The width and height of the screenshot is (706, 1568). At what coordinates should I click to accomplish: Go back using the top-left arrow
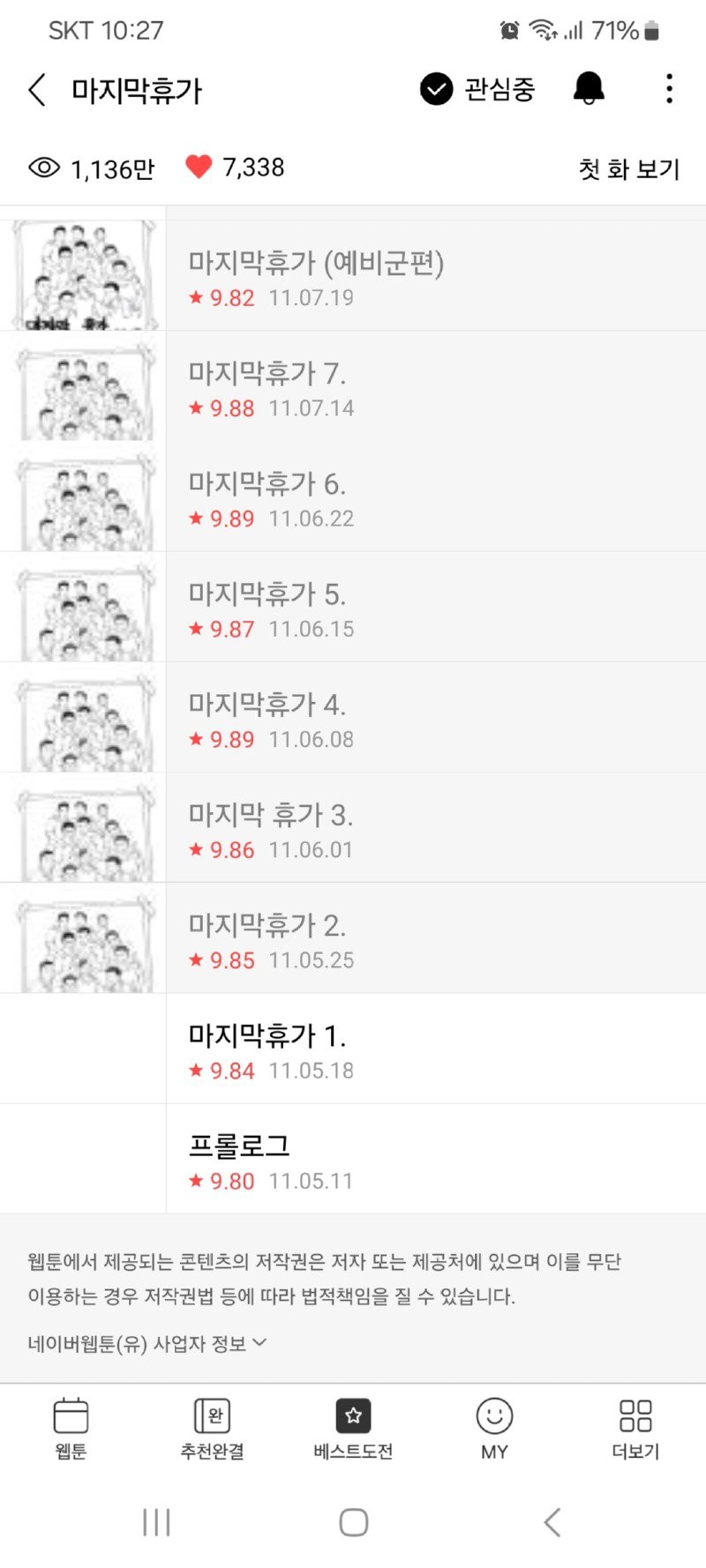click(37, 90)
